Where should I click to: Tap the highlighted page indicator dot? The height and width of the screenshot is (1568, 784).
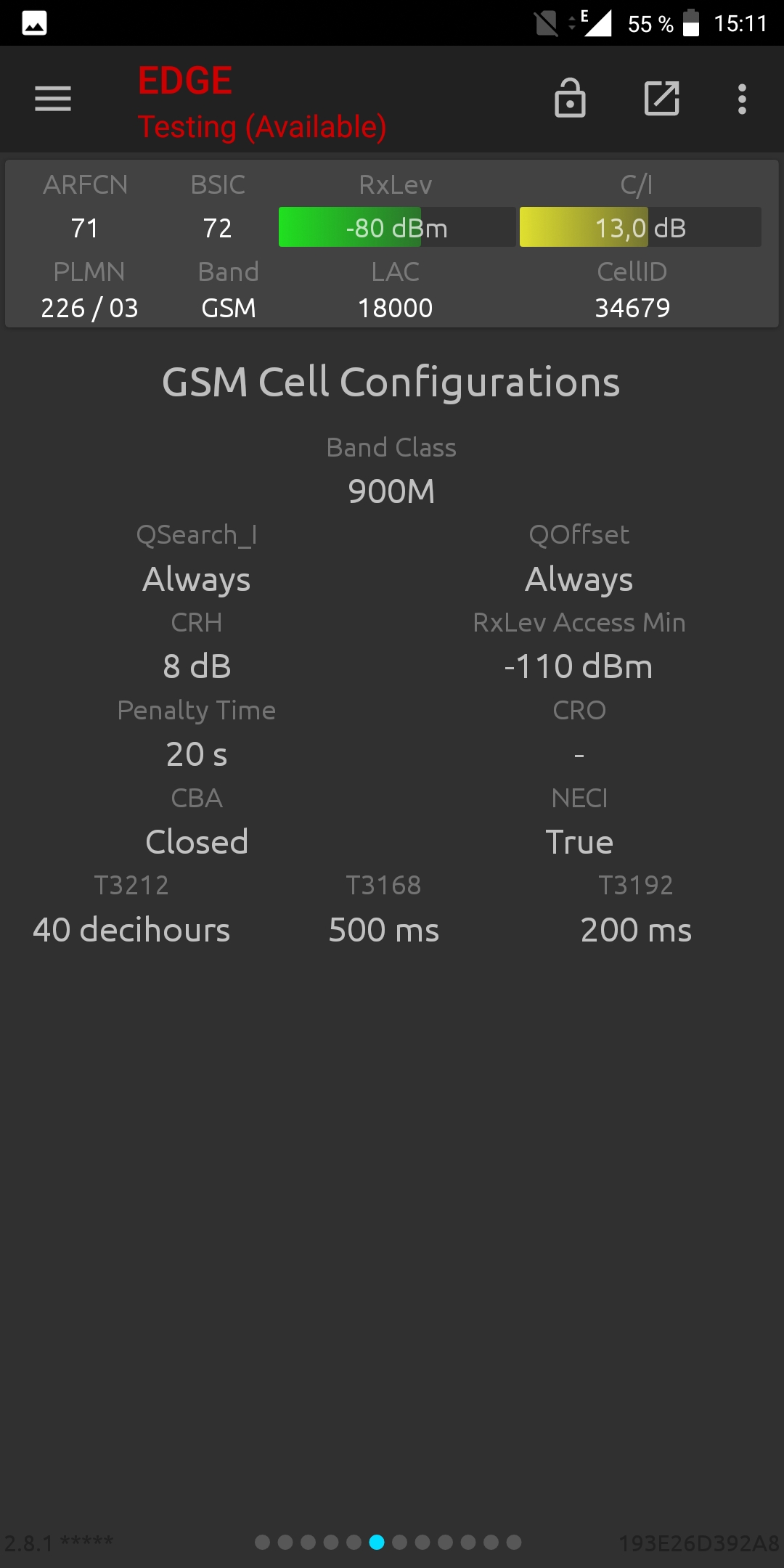377,1542
